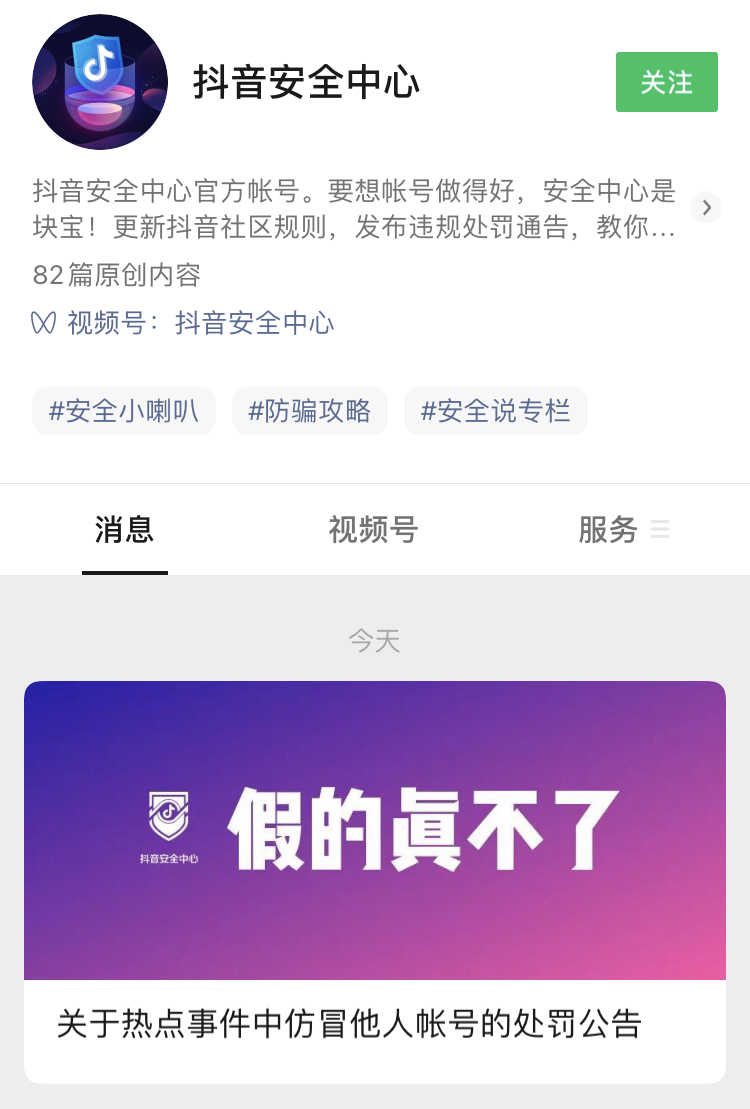Viewport: 750px width, 1109px height.
Task: Tap the #安全说专栏 tag chip
Action: [495, 411]
